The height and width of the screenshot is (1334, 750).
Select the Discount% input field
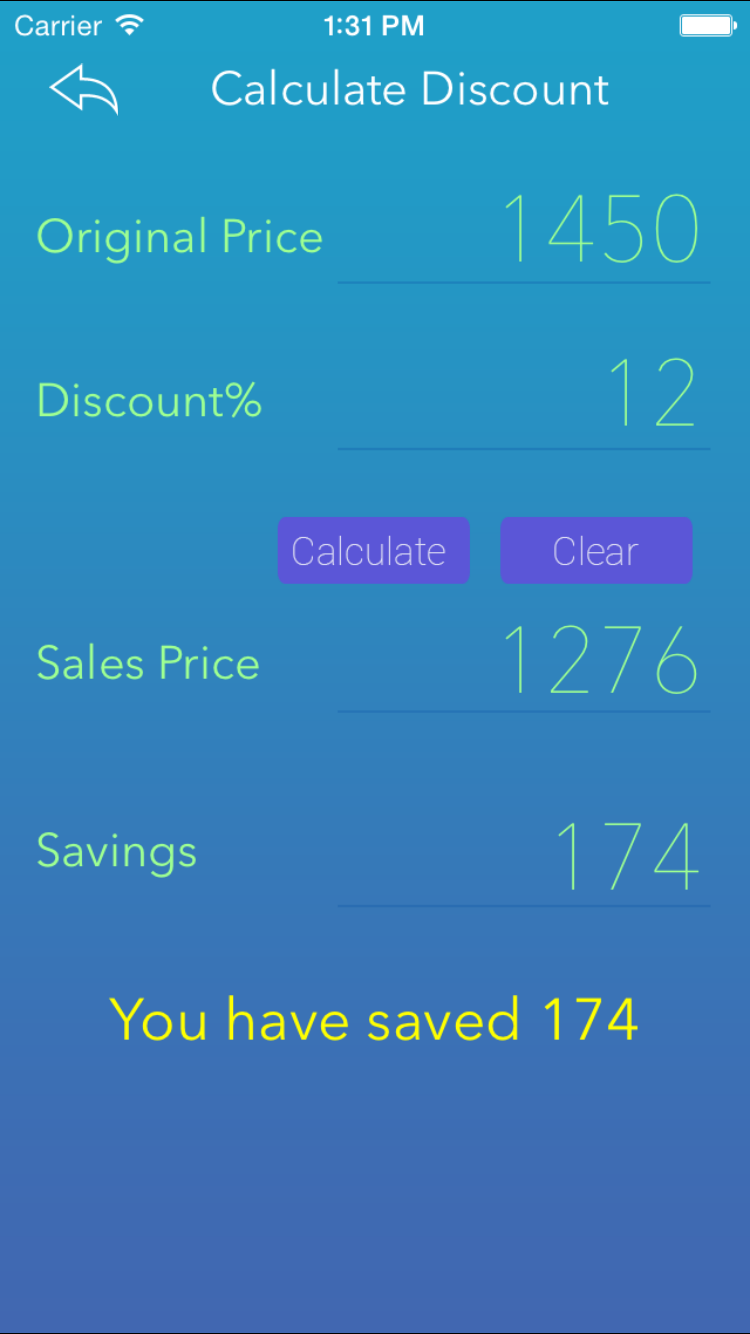coord(524,400)
